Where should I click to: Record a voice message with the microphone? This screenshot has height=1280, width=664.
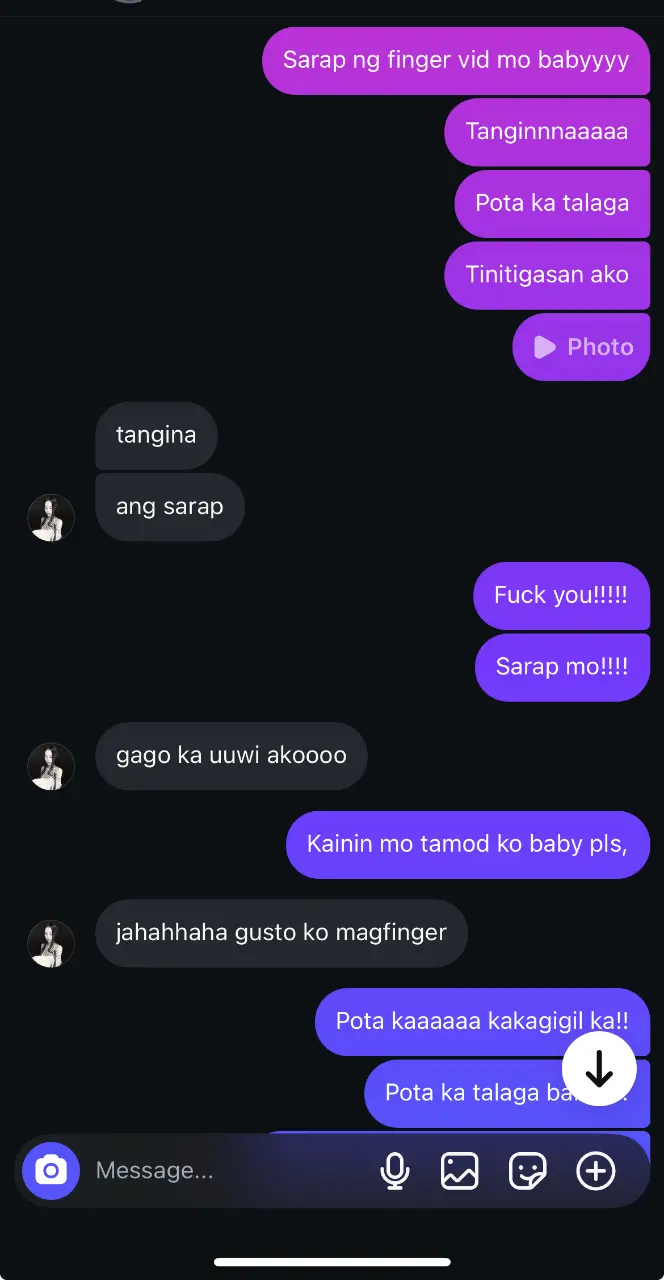pyautogui.click(x=395, y=1170)
